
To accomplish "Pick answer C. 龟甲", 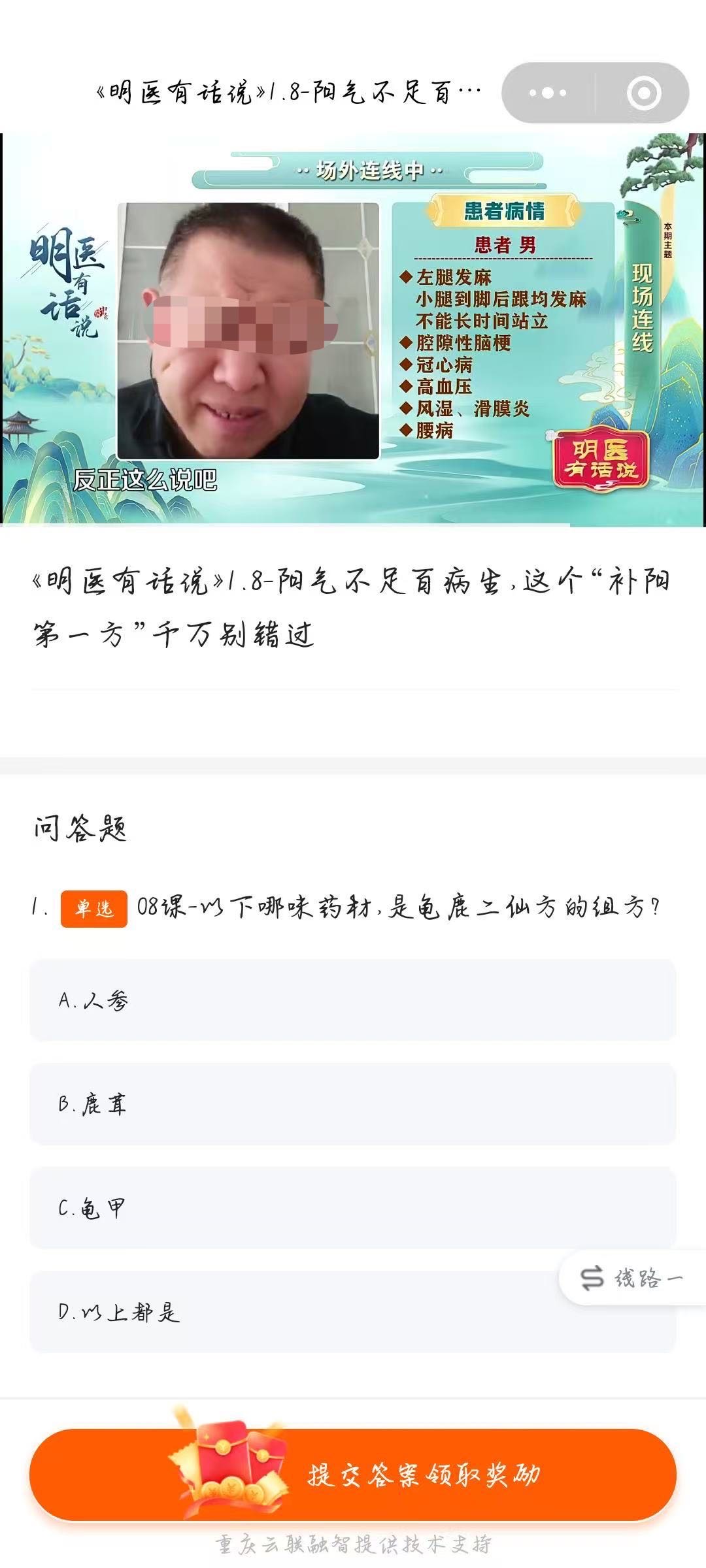I will [x=353, y=1207].
